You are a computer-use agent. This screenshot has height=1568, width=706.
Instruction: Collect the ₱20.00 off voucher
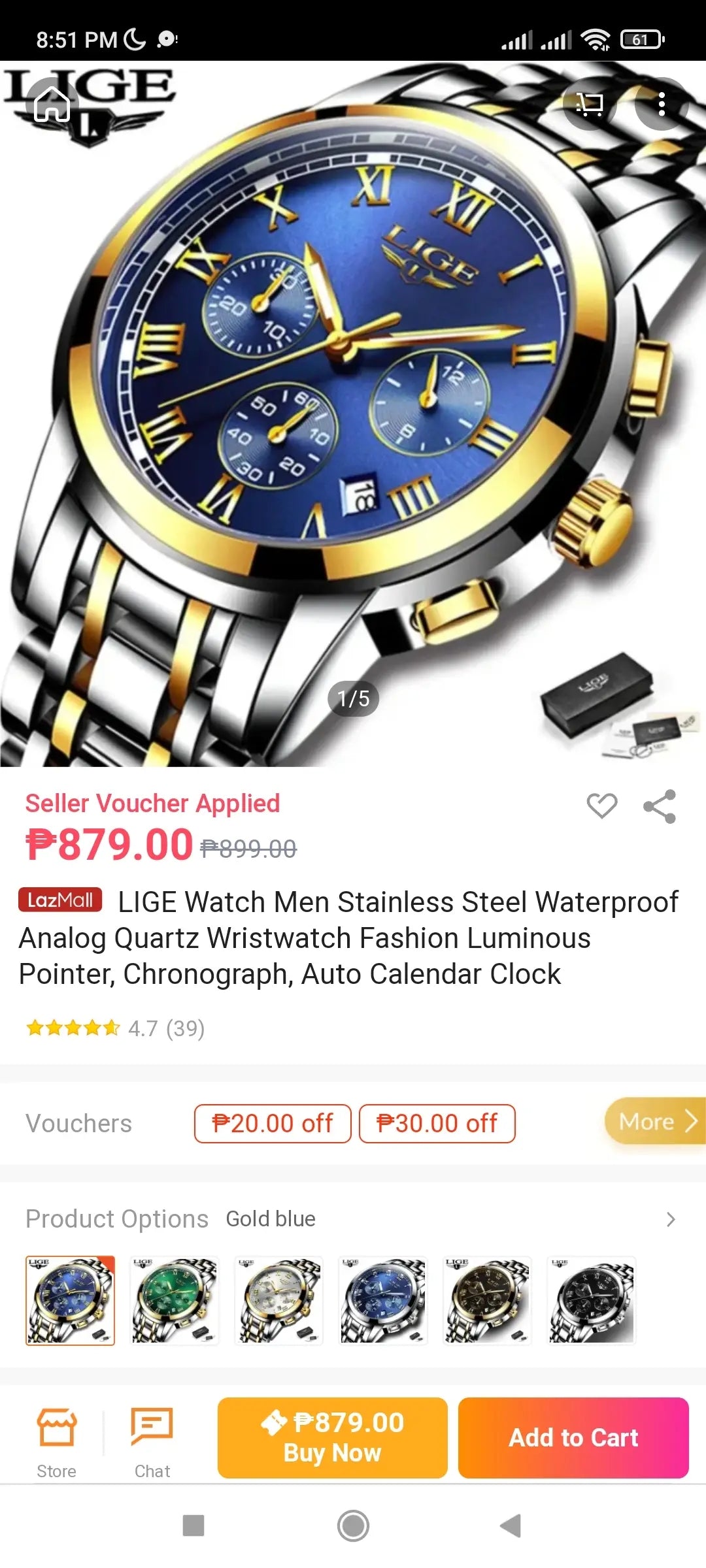pyautogui.click(x=273, y=1123)
